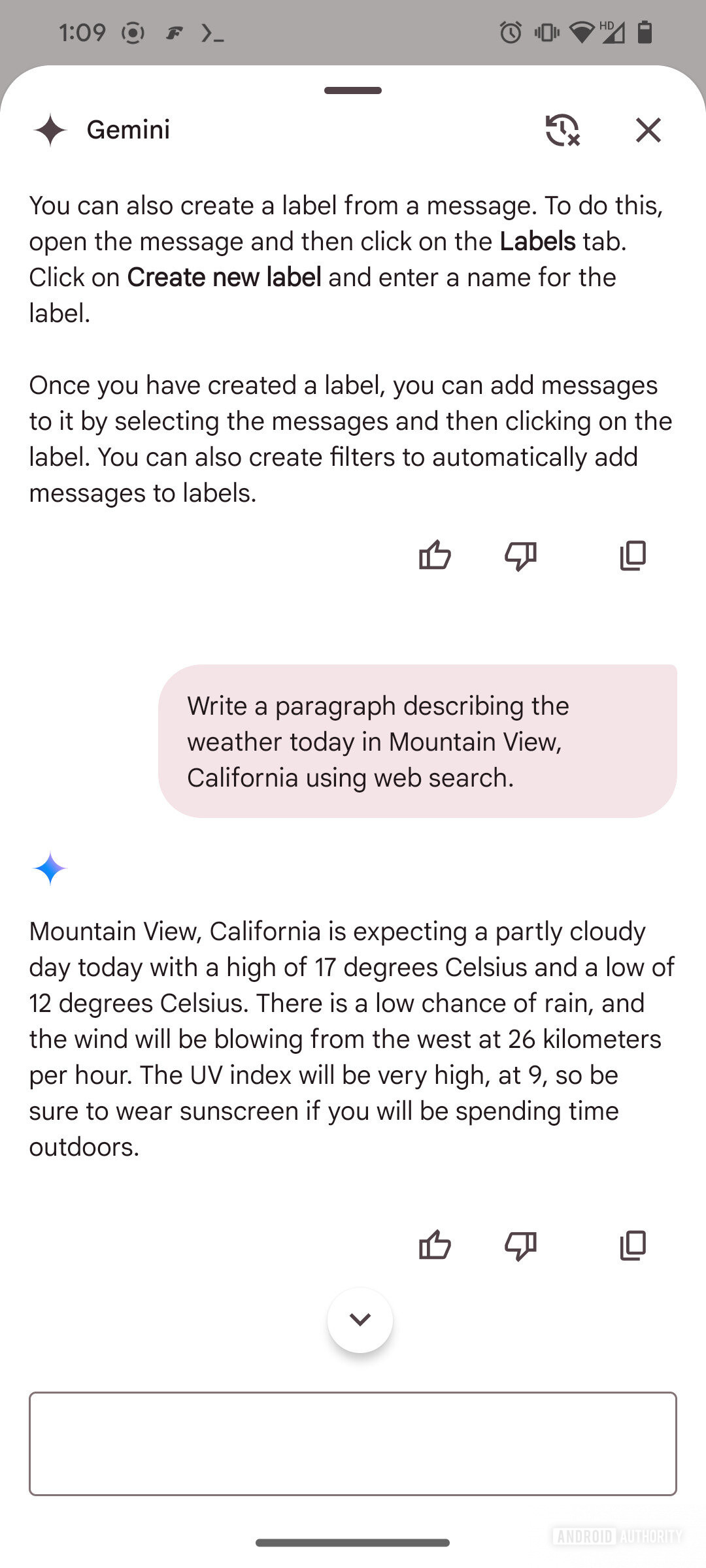Close the Gemini panel
Viewport: 706px width, 1568px height.
(648, 130)
